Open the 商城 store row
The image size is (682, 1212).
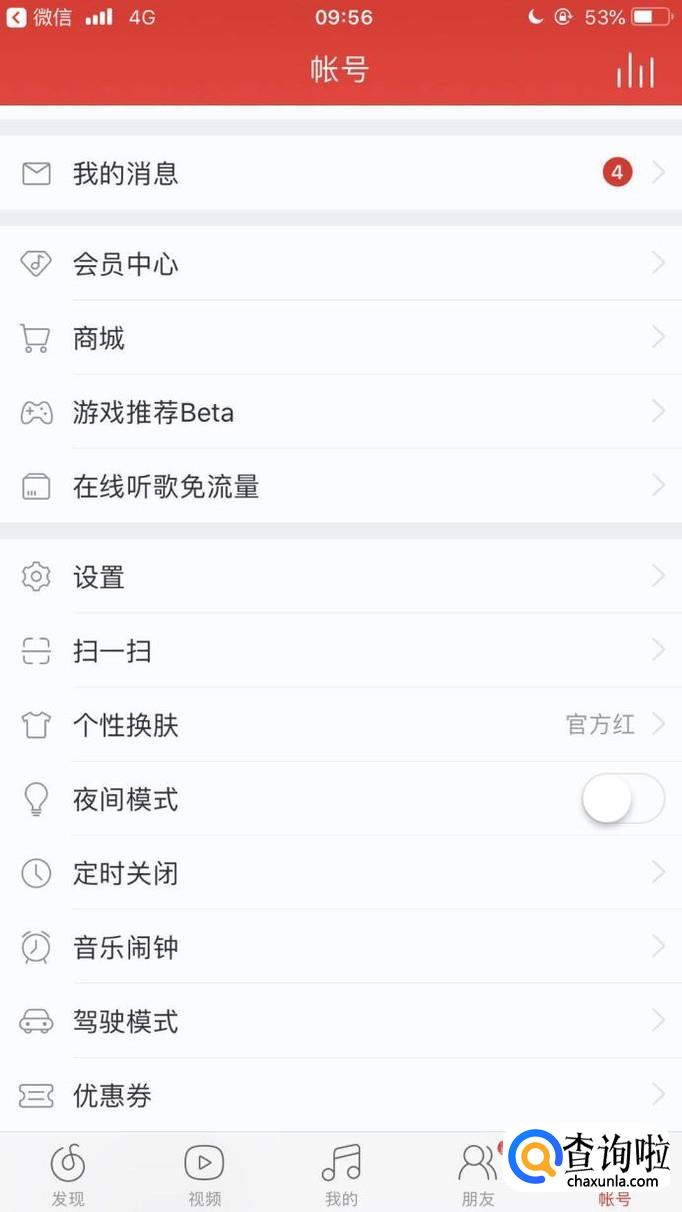[x=341, y=338]
